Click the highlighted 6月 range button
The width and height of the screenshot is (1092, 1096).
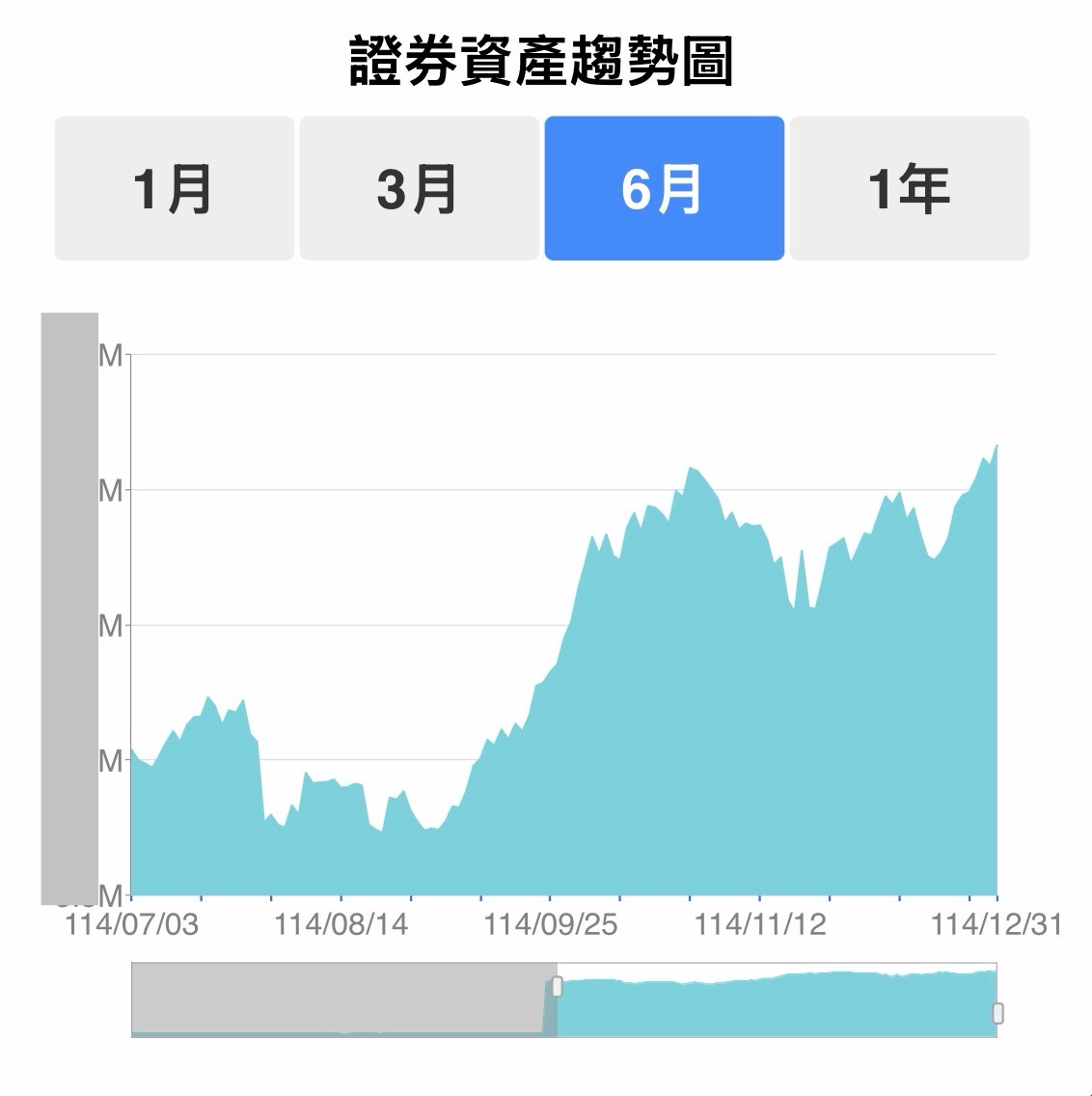click(x=664, y=189)
